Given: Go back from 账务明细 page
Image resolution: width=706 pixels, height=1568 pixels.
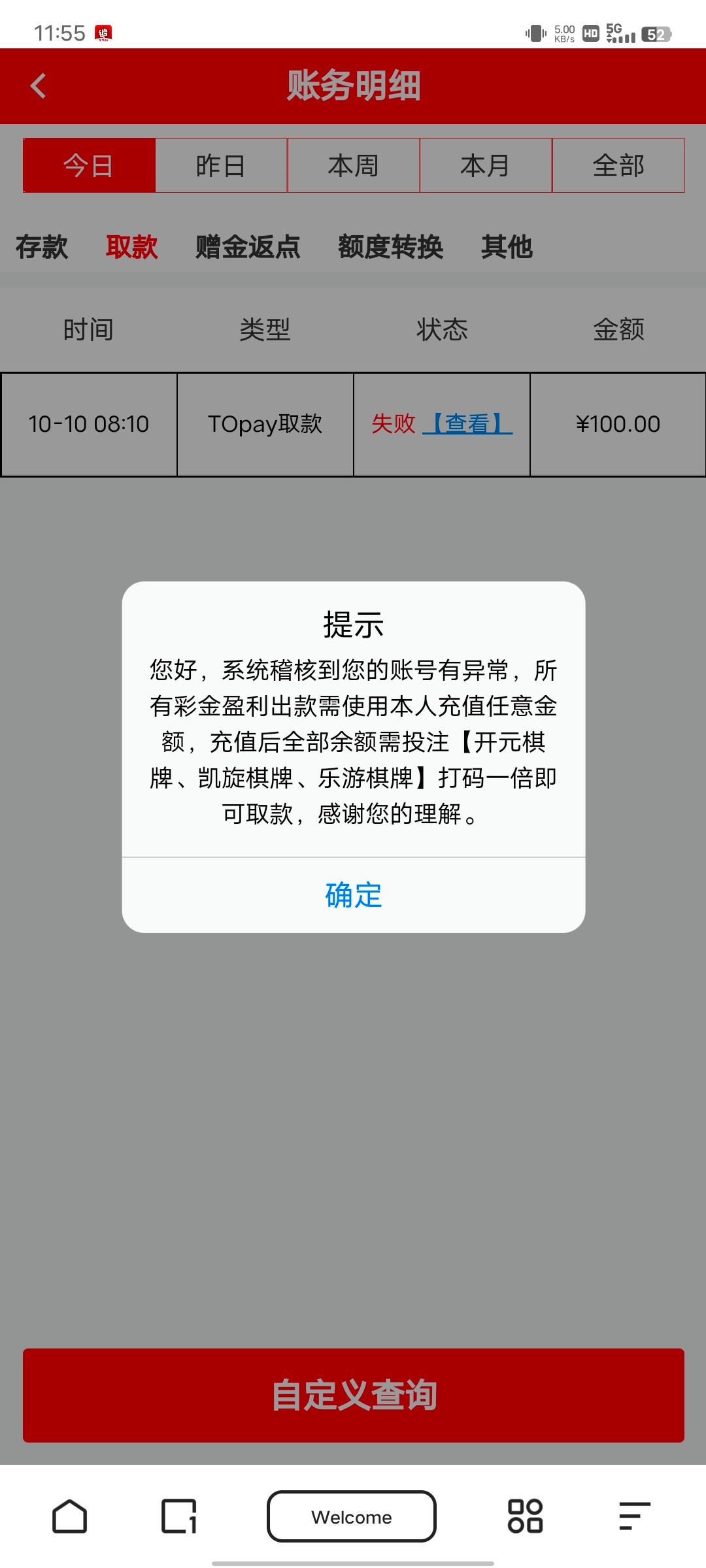Looking at the screenshot, I should coord(39,86).
